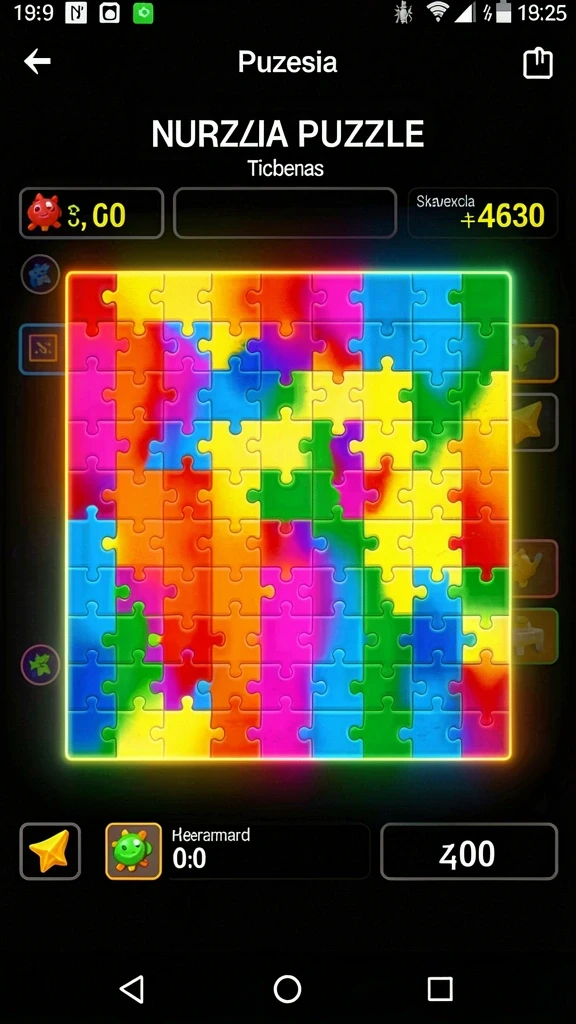This screenshot has width=576, height=1024.
Task: Tap the system home button
Action: (x=287, y=989)
